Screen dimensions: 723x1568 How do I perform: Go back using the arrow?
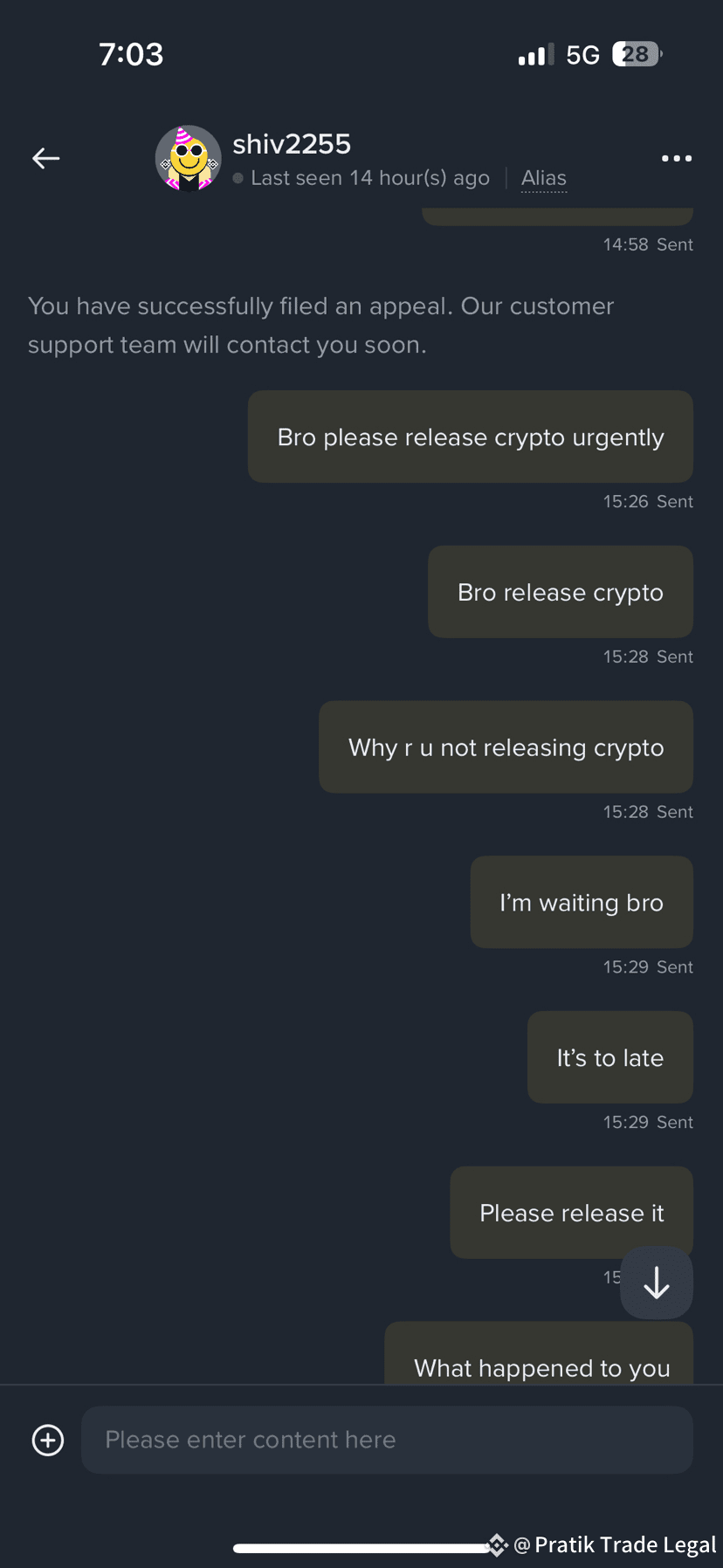point(46,158)
